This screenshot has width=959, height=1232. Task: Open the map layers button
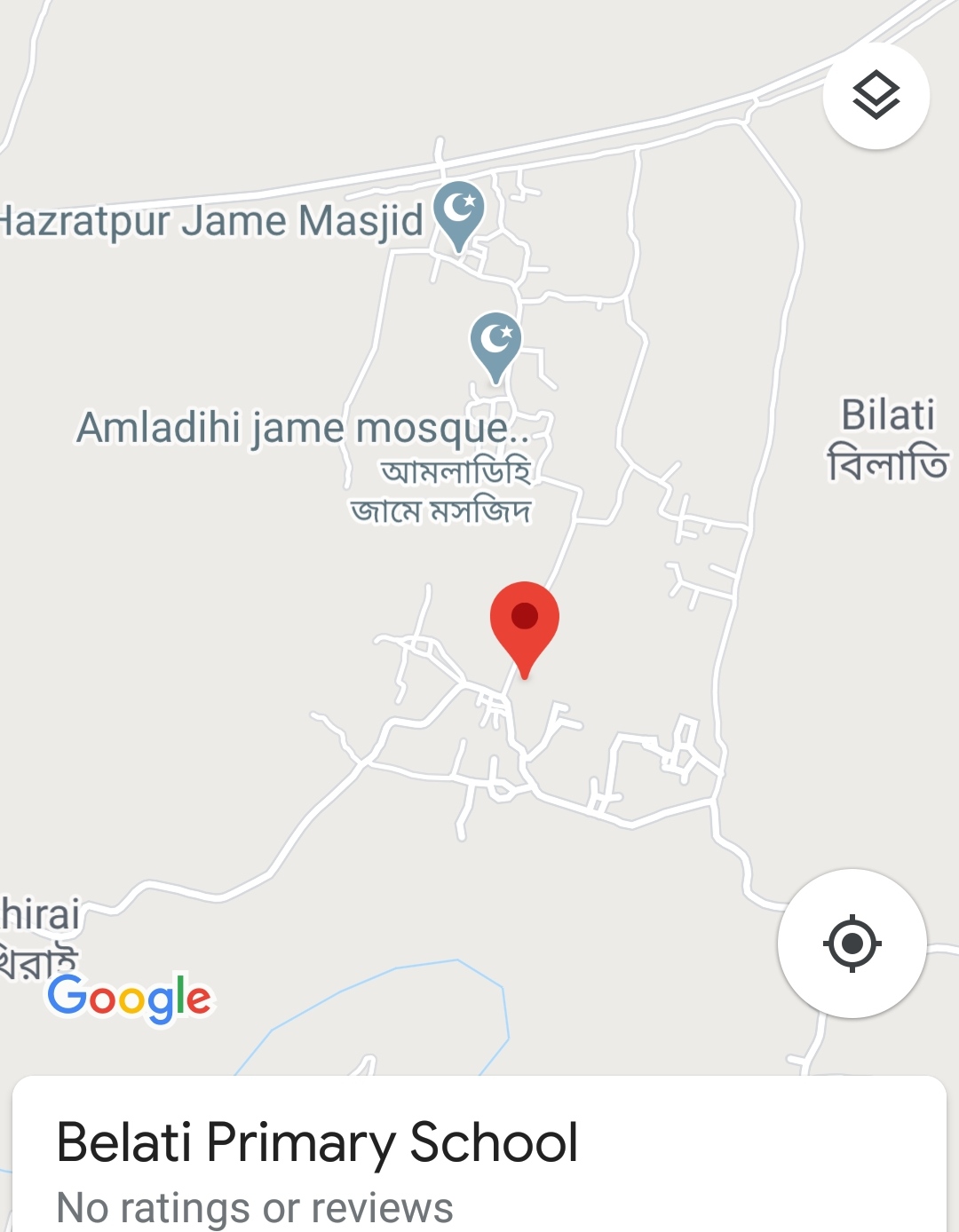click(876, 95)
